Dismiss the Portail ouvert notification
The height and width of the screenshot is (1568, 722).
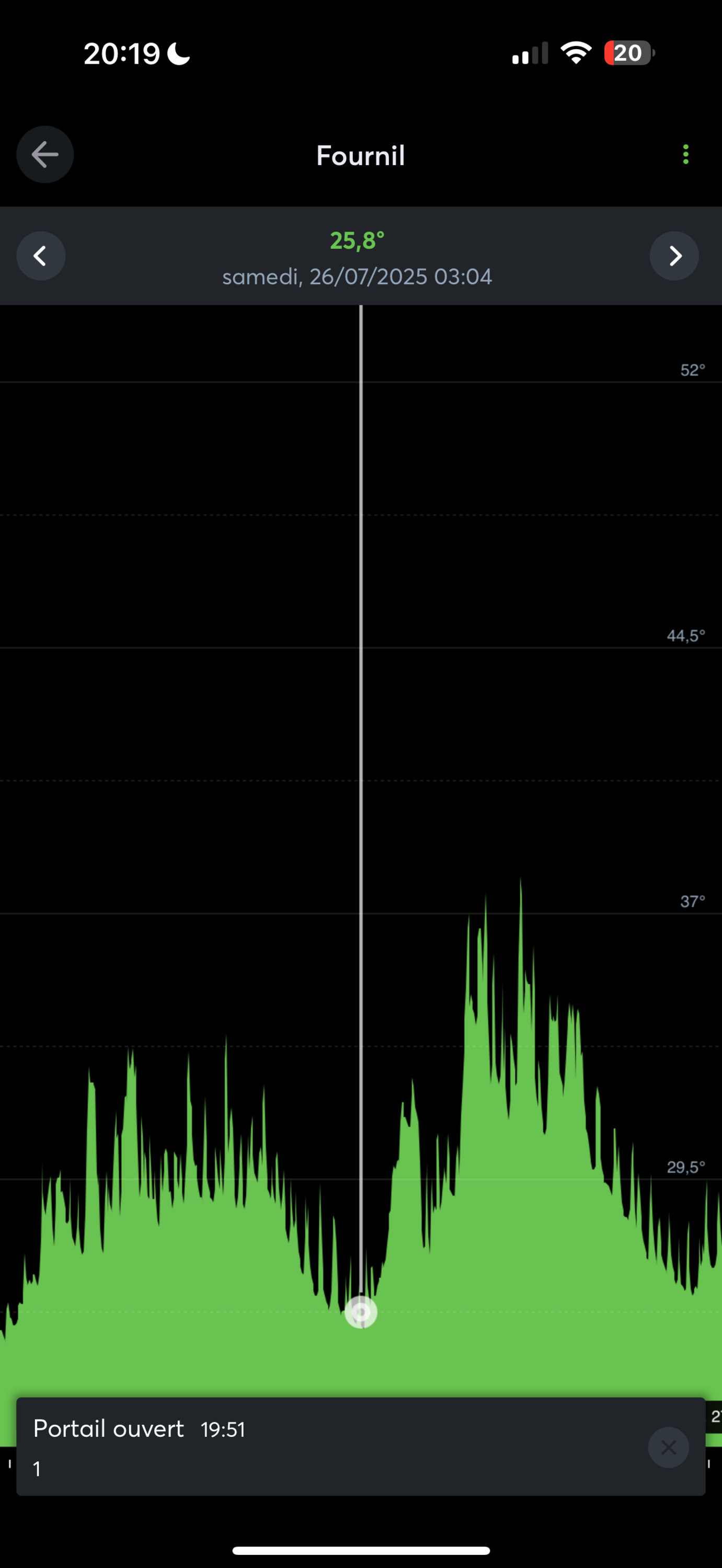coord(669,1447)
